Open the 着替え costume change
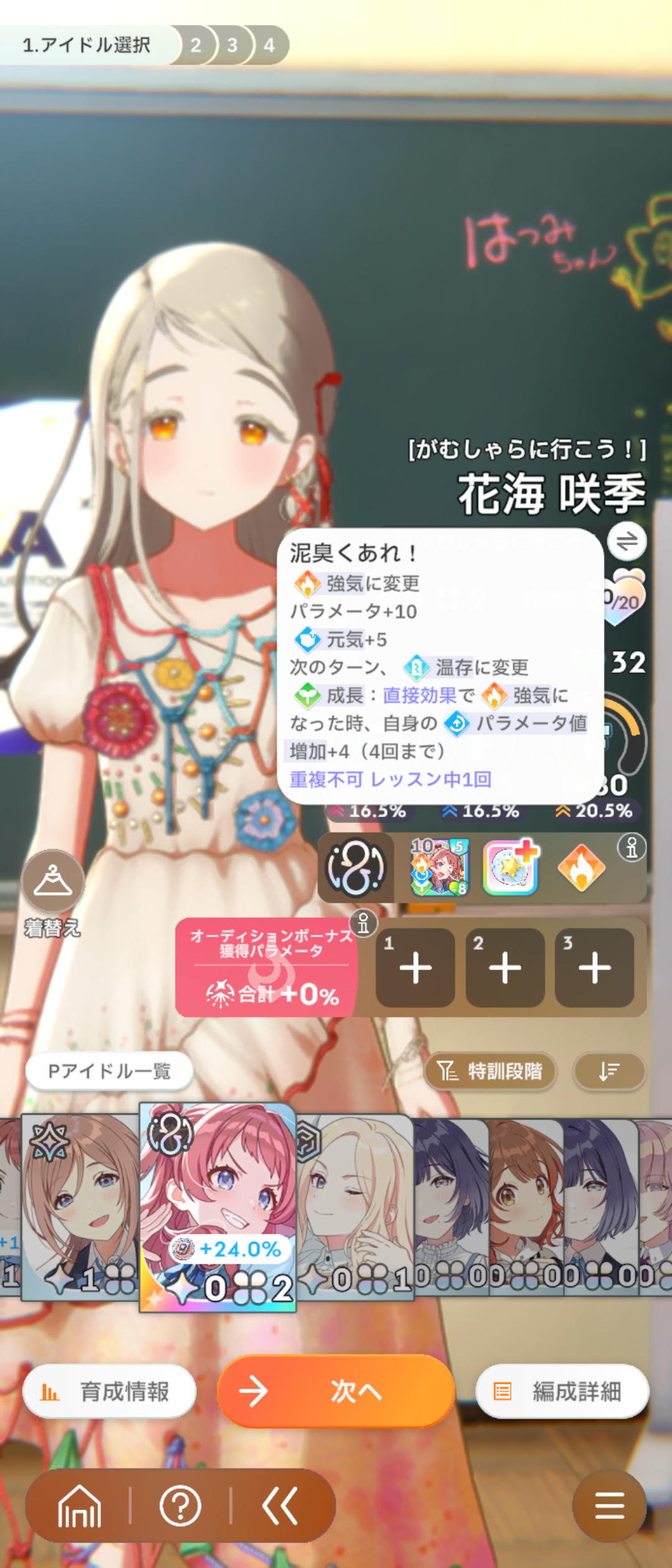The width and height of the screenshot is (672, 1568). [x=53, y=881]
